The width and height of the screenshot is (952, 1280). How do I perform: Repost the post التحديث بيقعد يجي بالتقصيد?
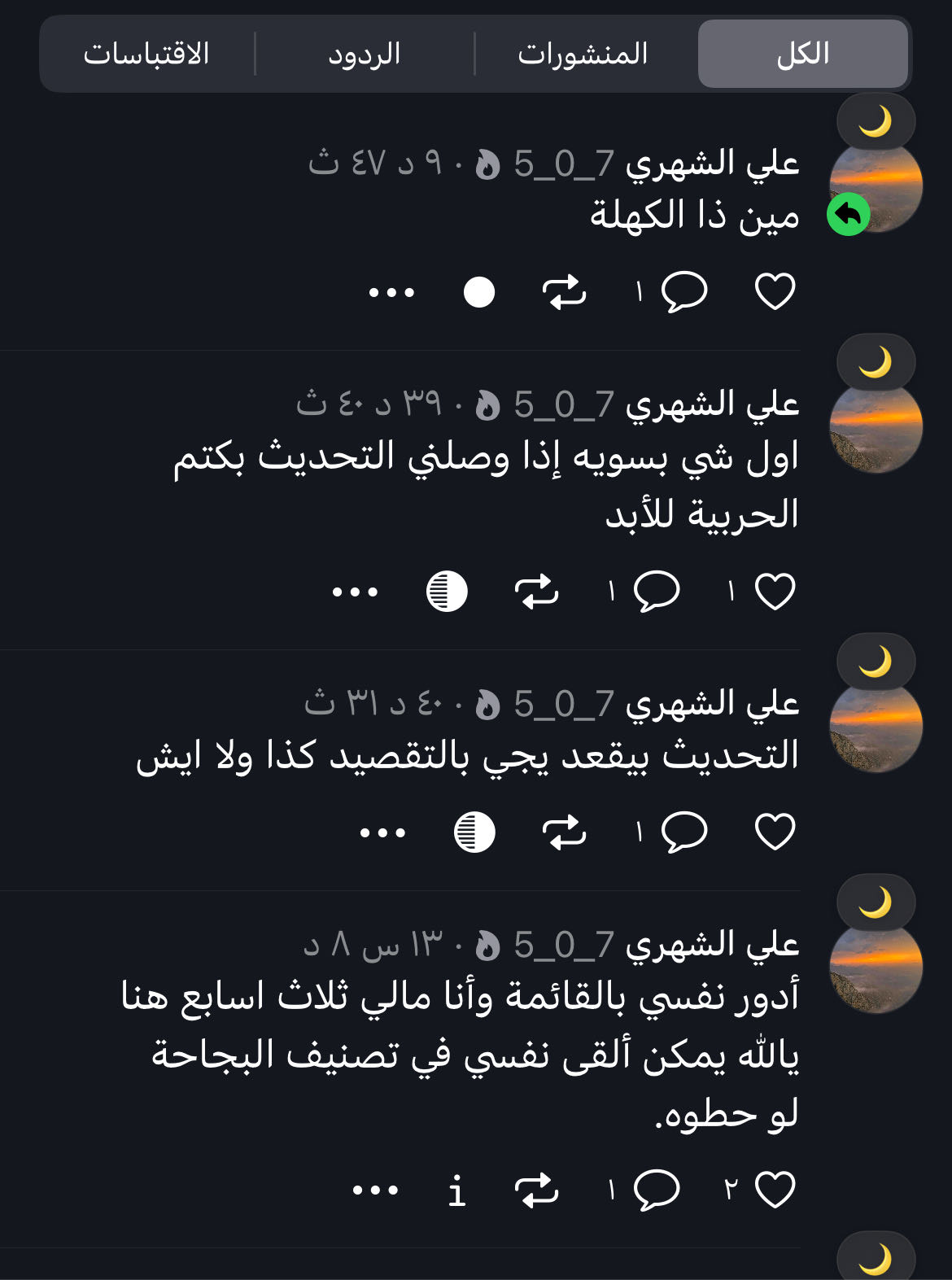(564, 832)
